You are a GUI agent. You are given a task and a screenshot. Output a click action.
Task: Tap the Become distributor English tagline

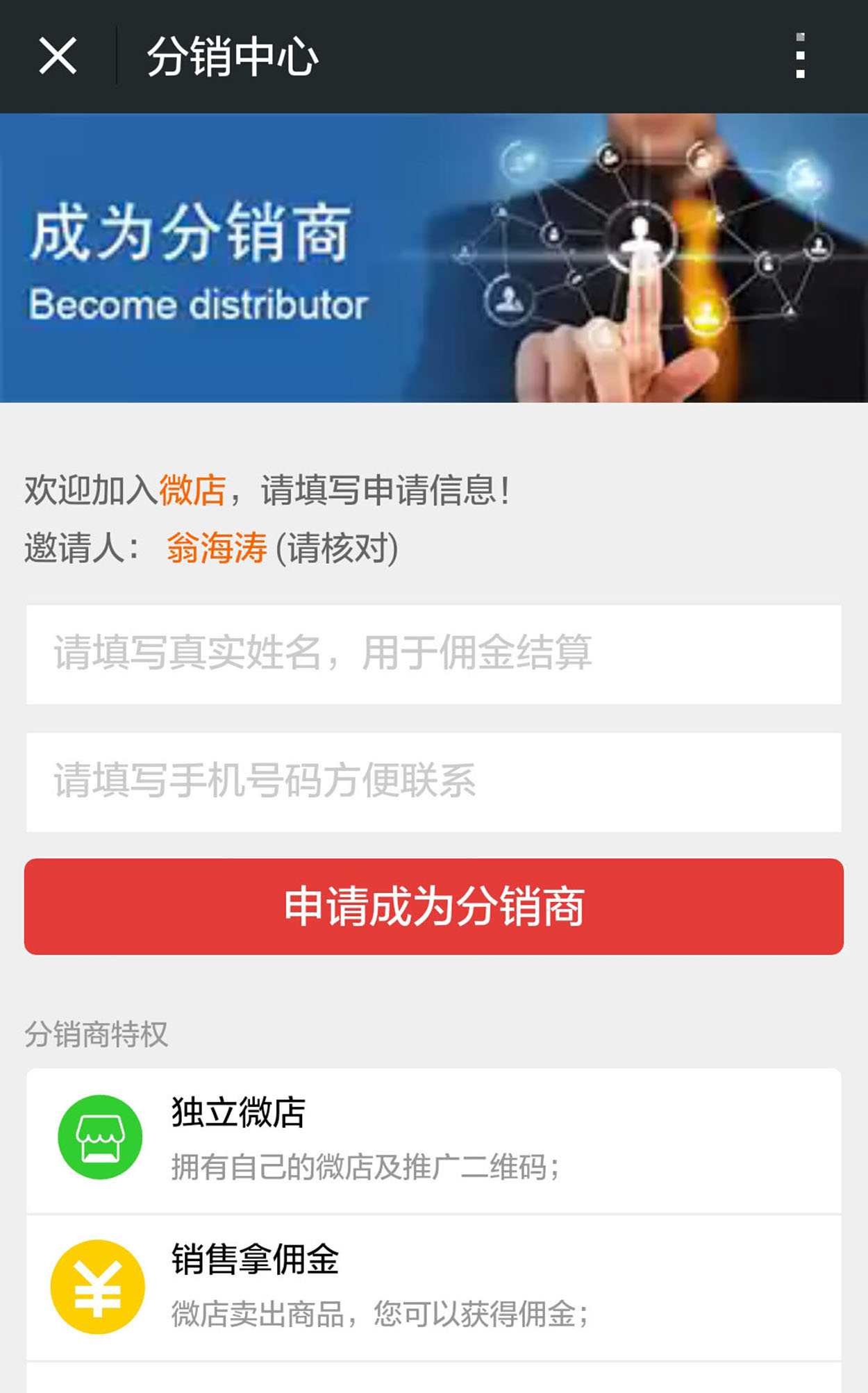click(201, 303)
